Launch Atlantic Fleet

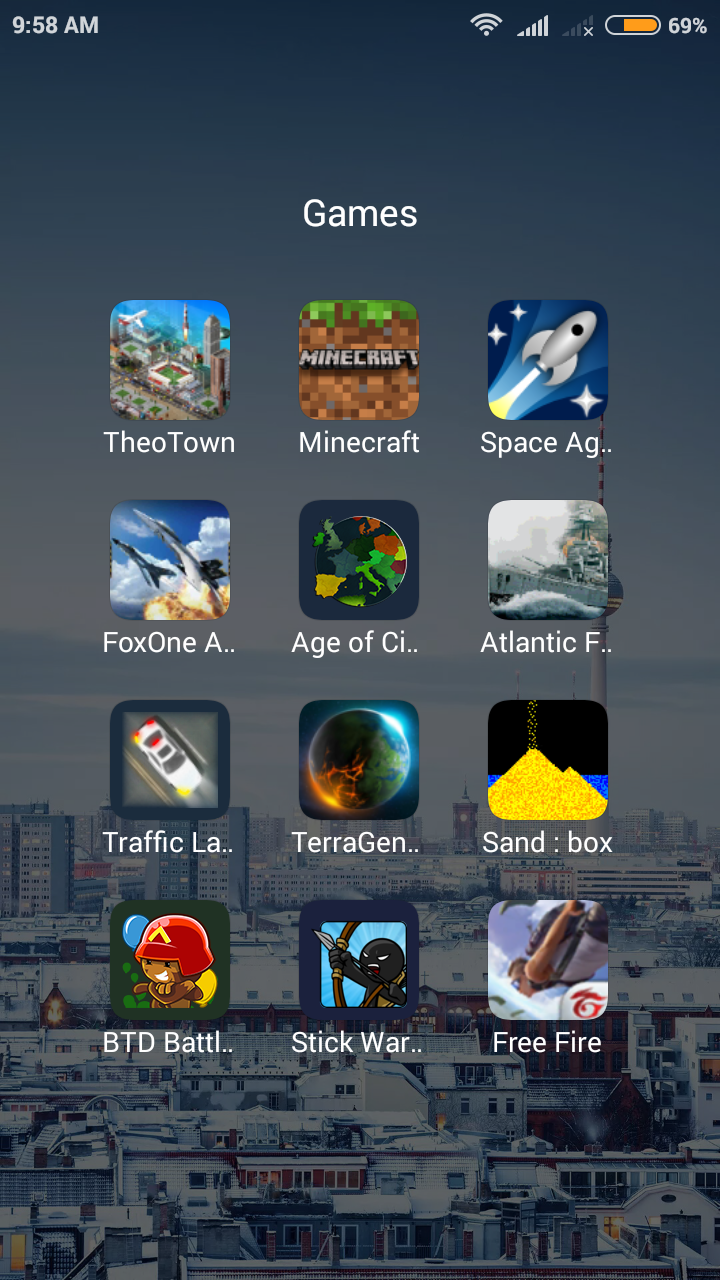point(548,560)
